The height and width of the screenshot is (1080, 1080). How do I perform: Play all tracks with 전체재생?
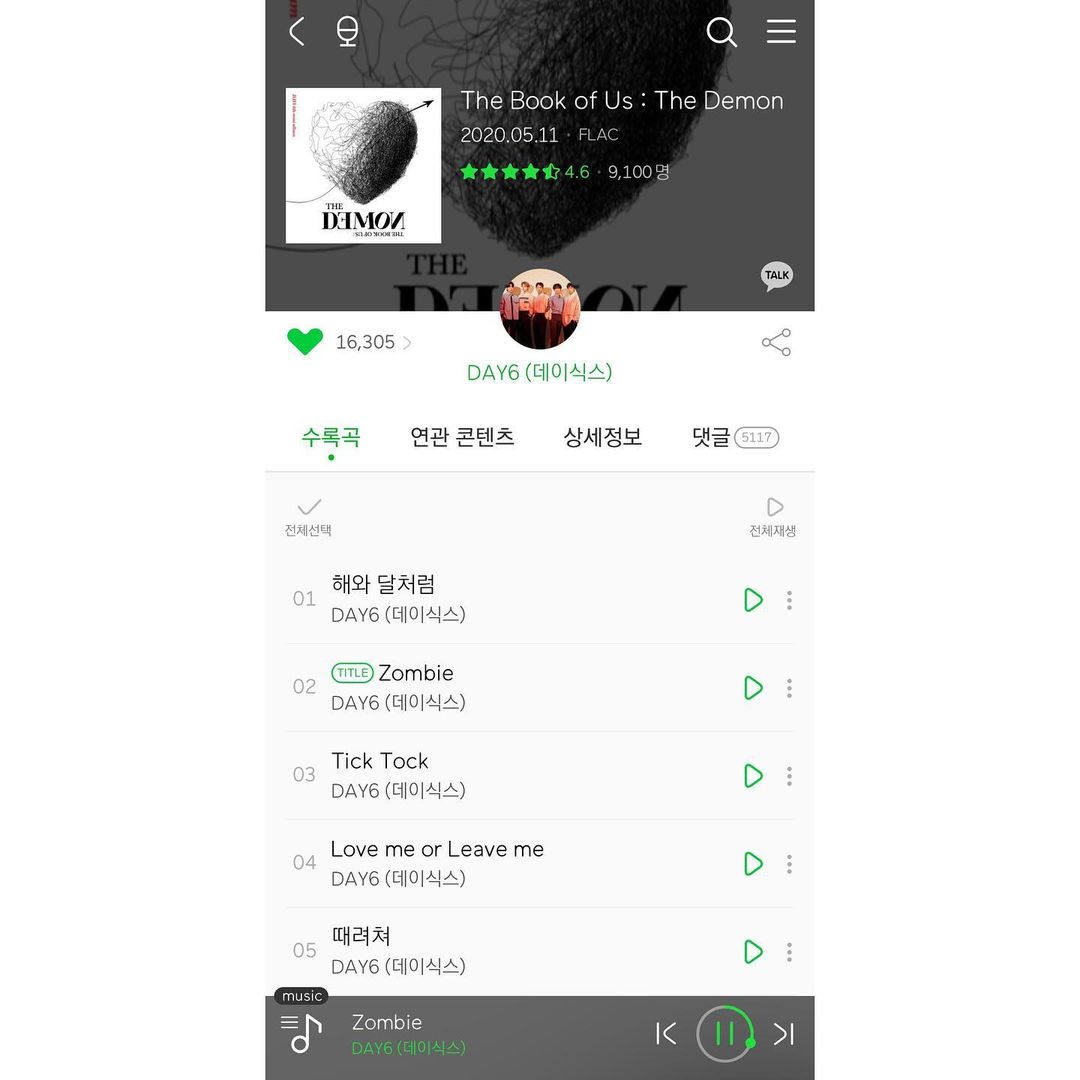coord(773,516)
